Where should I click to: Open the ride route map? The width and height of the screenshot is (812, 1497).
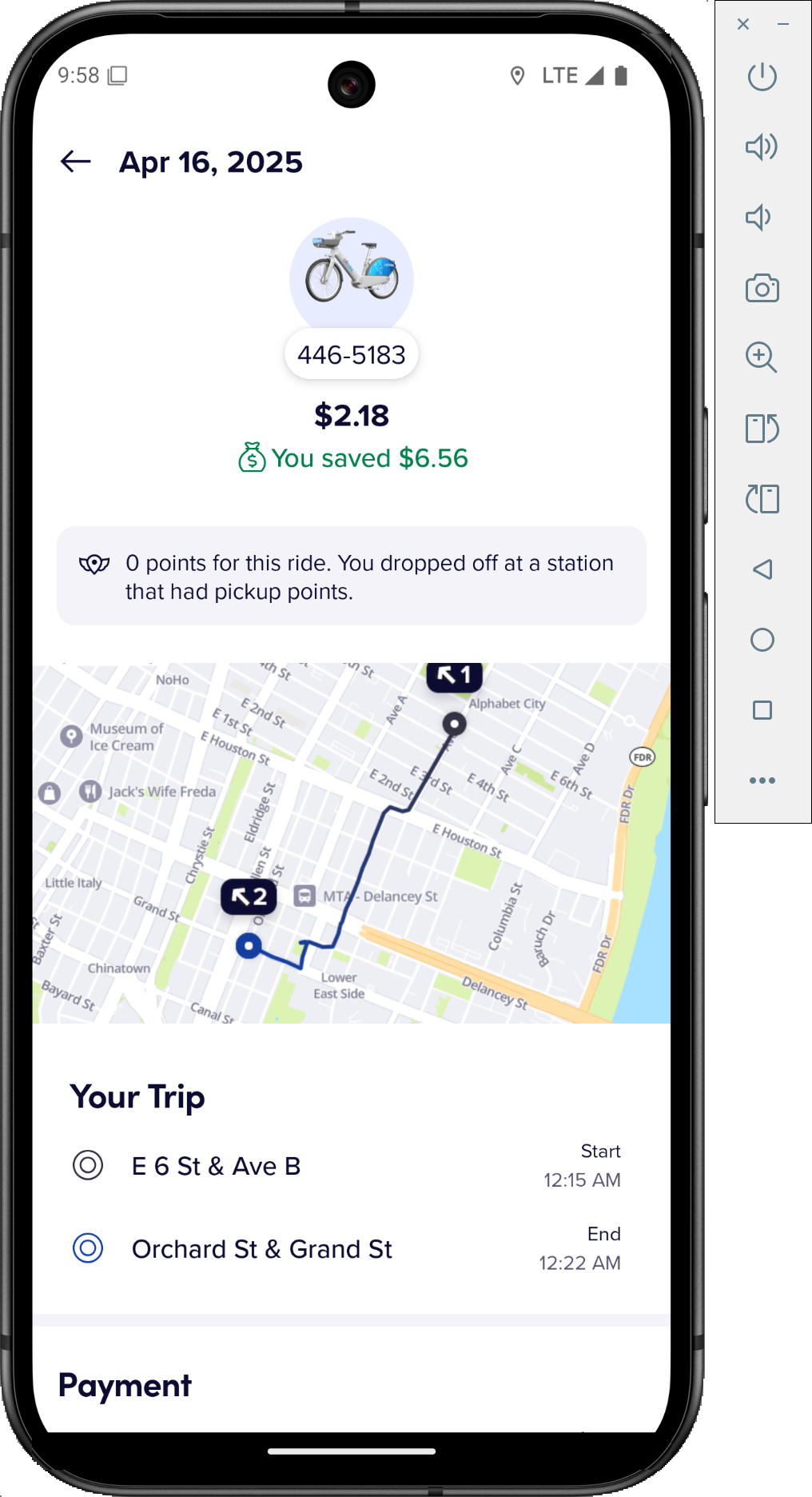click(352, 843)
